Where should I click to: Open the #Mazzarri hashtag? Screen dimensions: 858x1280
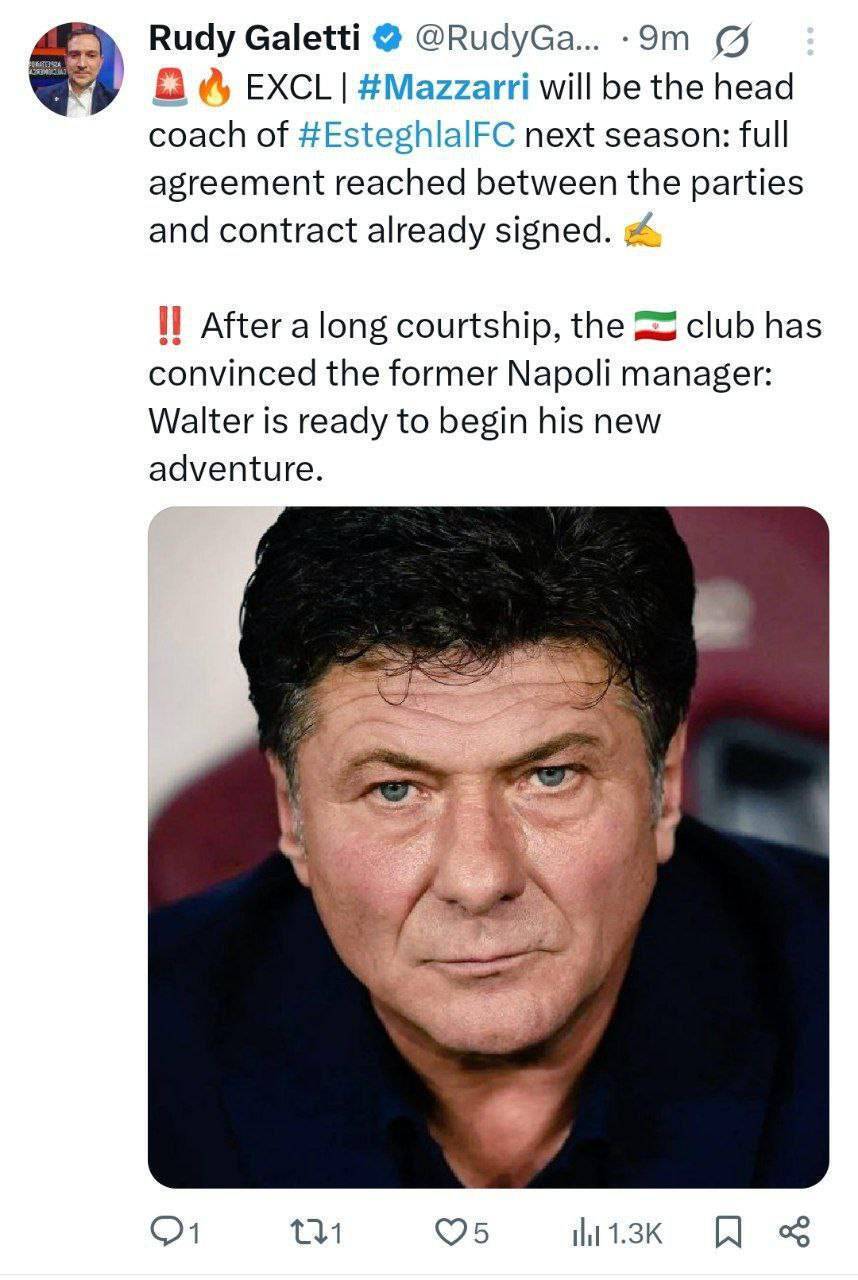point(443,87)
